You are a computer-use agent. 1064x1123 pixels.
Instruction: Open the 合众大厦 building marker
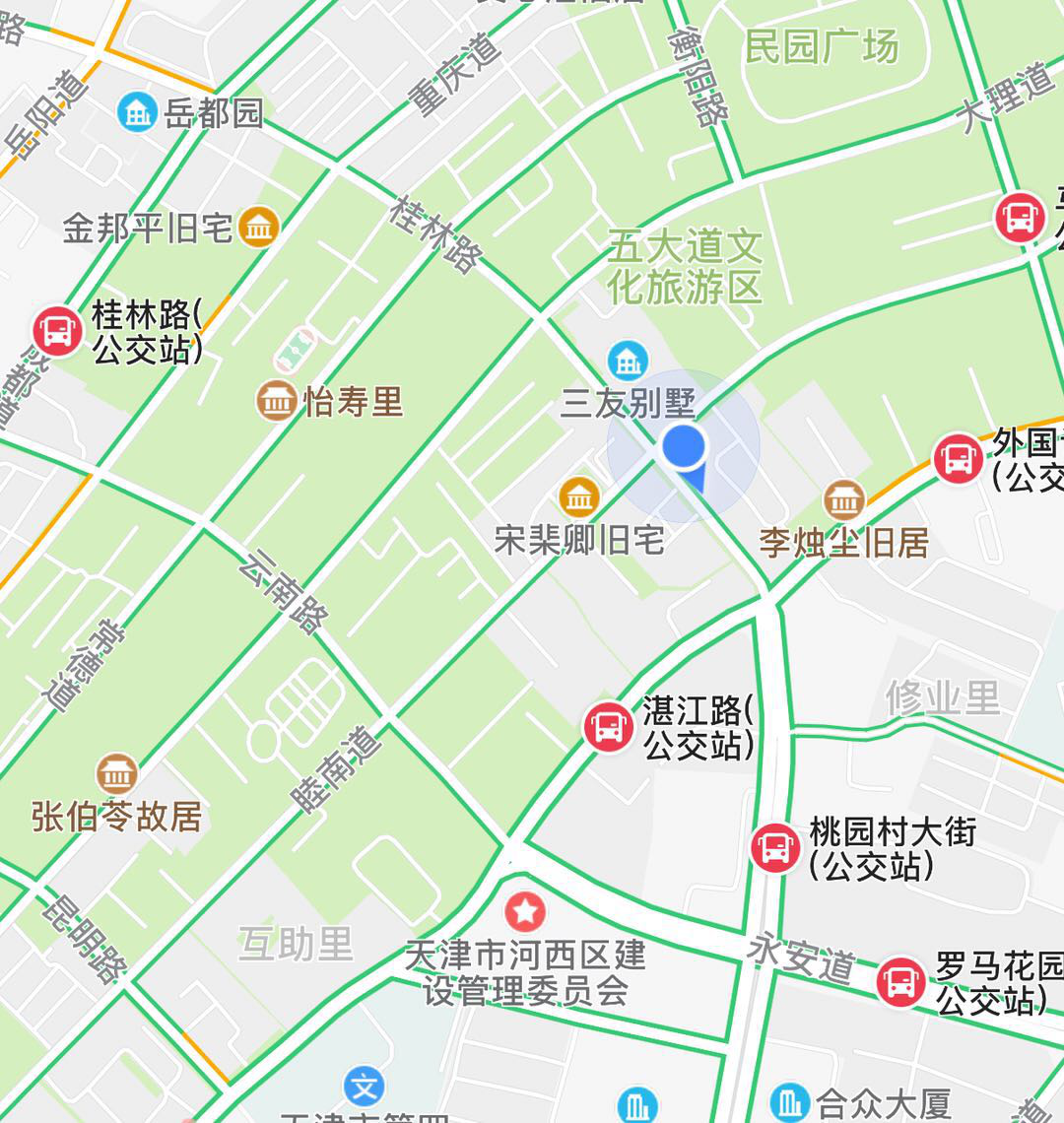(x=788, y=1101)
